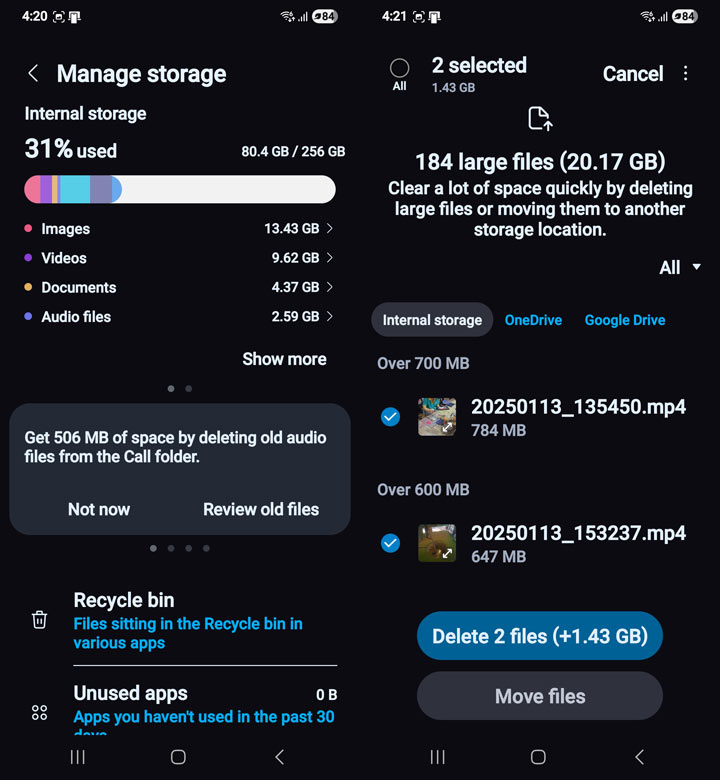720x780 pixels.
Task: Open the Audio files storage category
Action: point(180,316)
